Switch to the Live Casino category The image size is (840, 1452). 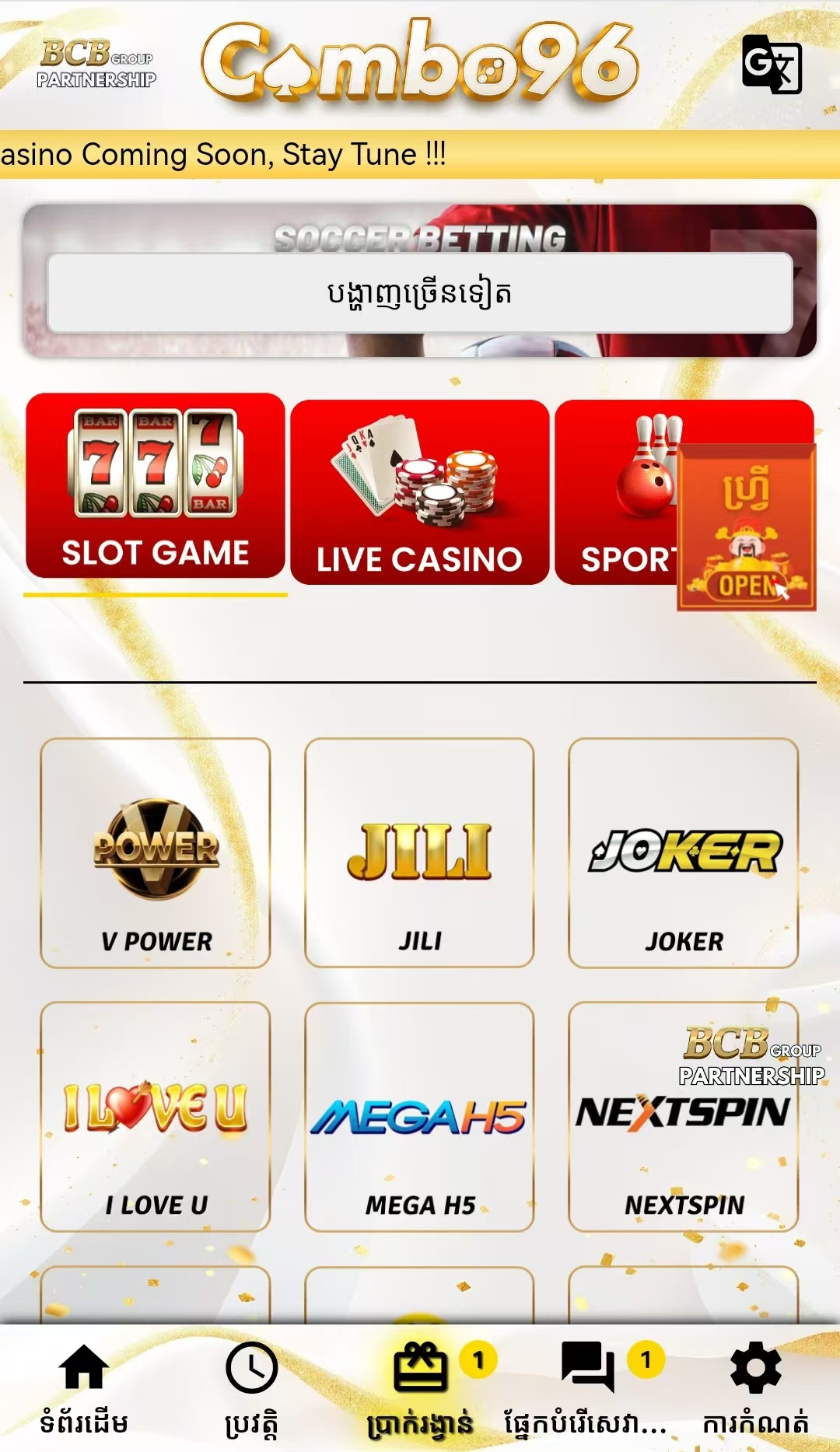(420, 492)
